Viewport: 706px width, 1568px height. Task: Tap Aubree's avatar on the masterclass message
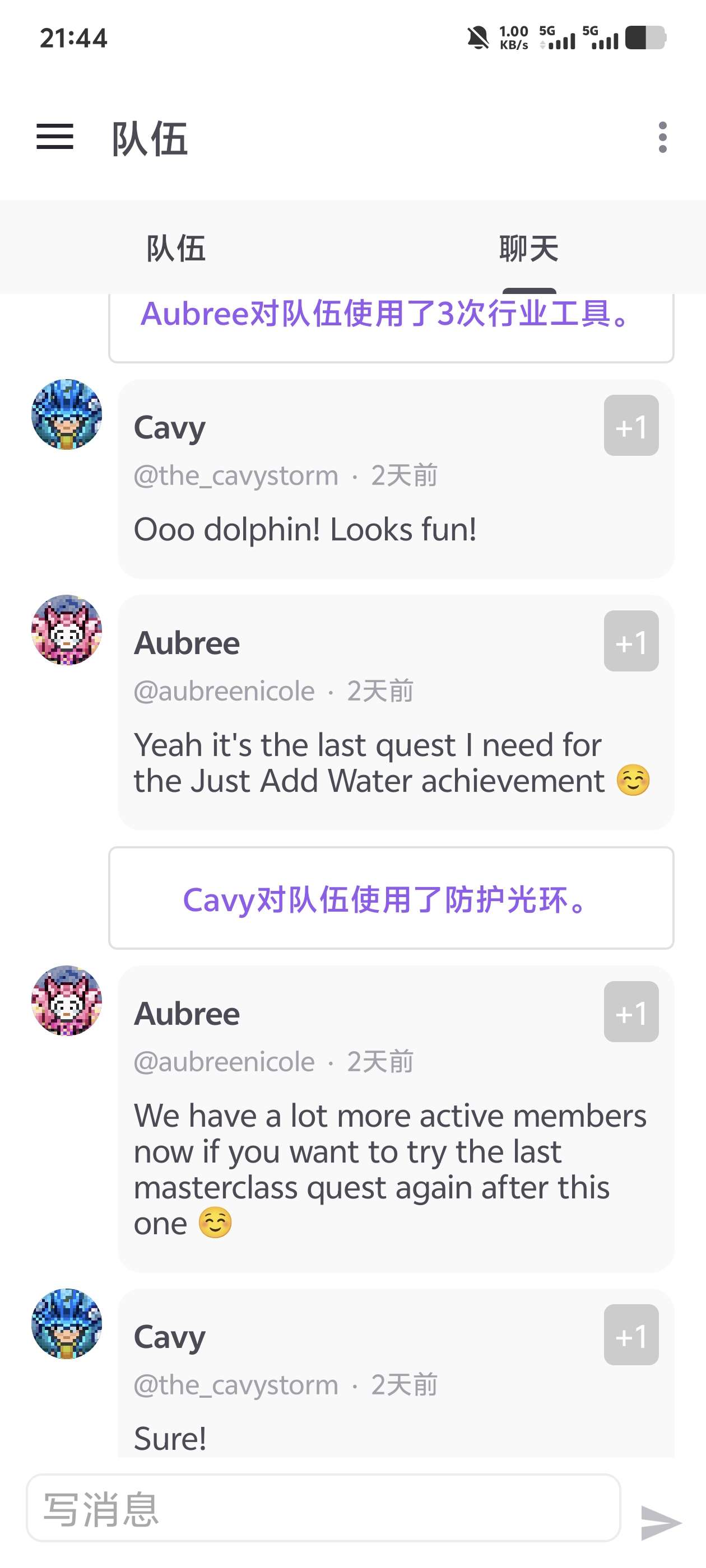pos(67,1002)
